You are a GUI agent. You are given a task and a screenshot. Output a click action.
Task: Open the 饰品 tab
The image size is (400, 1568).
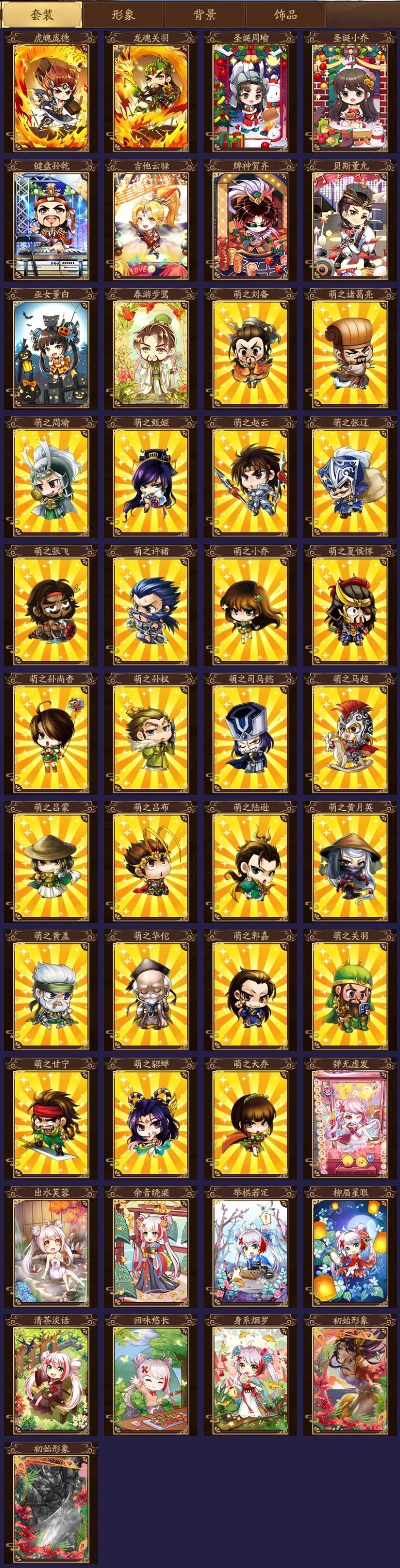pos(286,15)
